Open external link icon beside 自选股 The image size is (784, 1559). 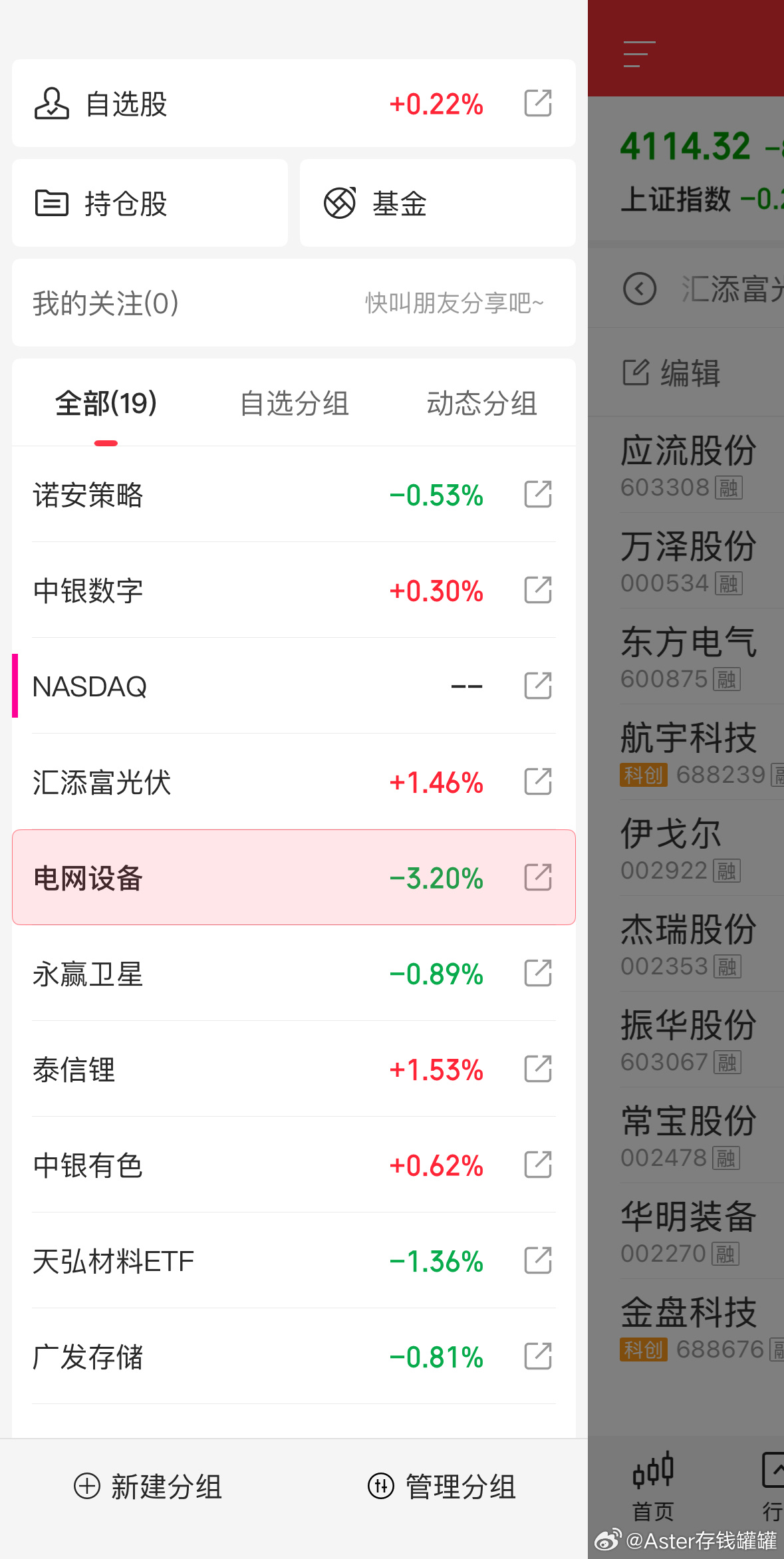(x=537, y=104)
